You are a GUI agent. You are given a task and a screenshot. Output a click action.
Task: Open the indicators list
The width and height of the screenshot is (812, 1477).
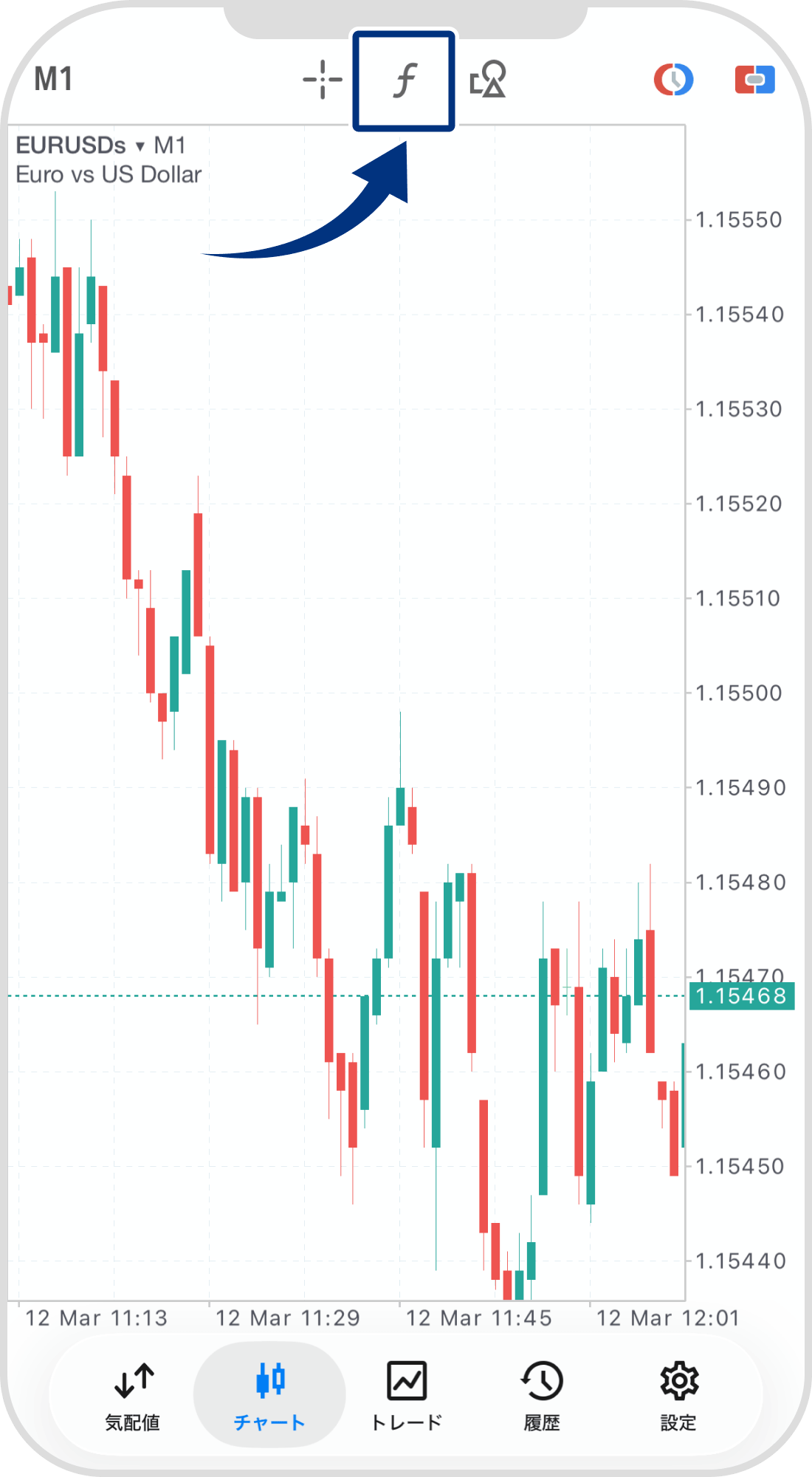[x=404, y=80]
